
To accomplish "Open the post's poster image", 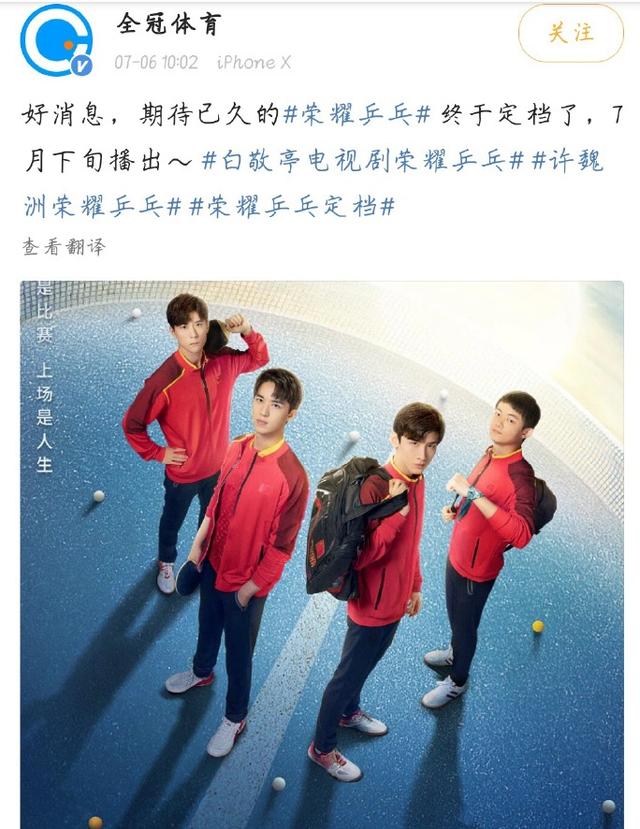I will tap(321, 554).
